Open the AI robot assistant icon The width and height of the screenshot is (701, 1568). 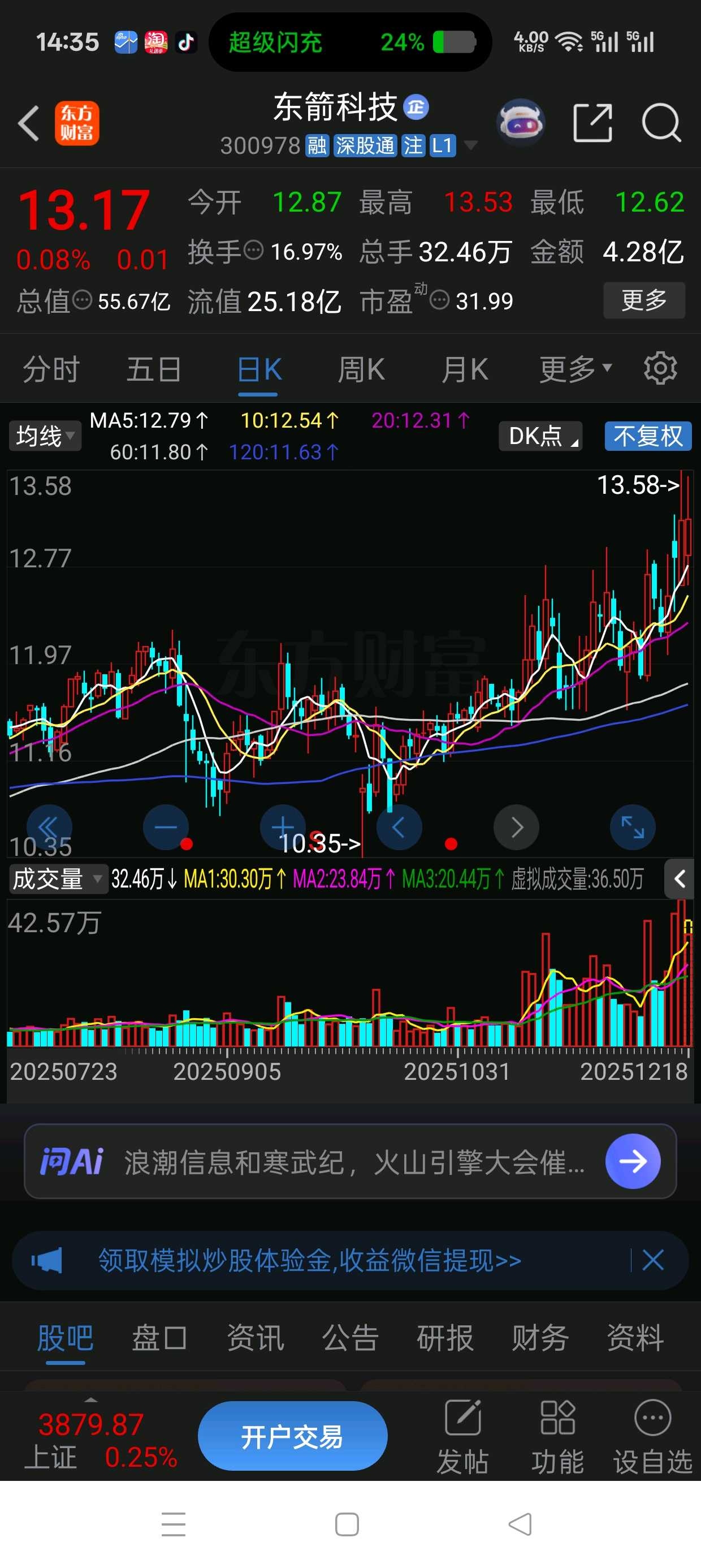pyautogui.click(x=520, y=123)
